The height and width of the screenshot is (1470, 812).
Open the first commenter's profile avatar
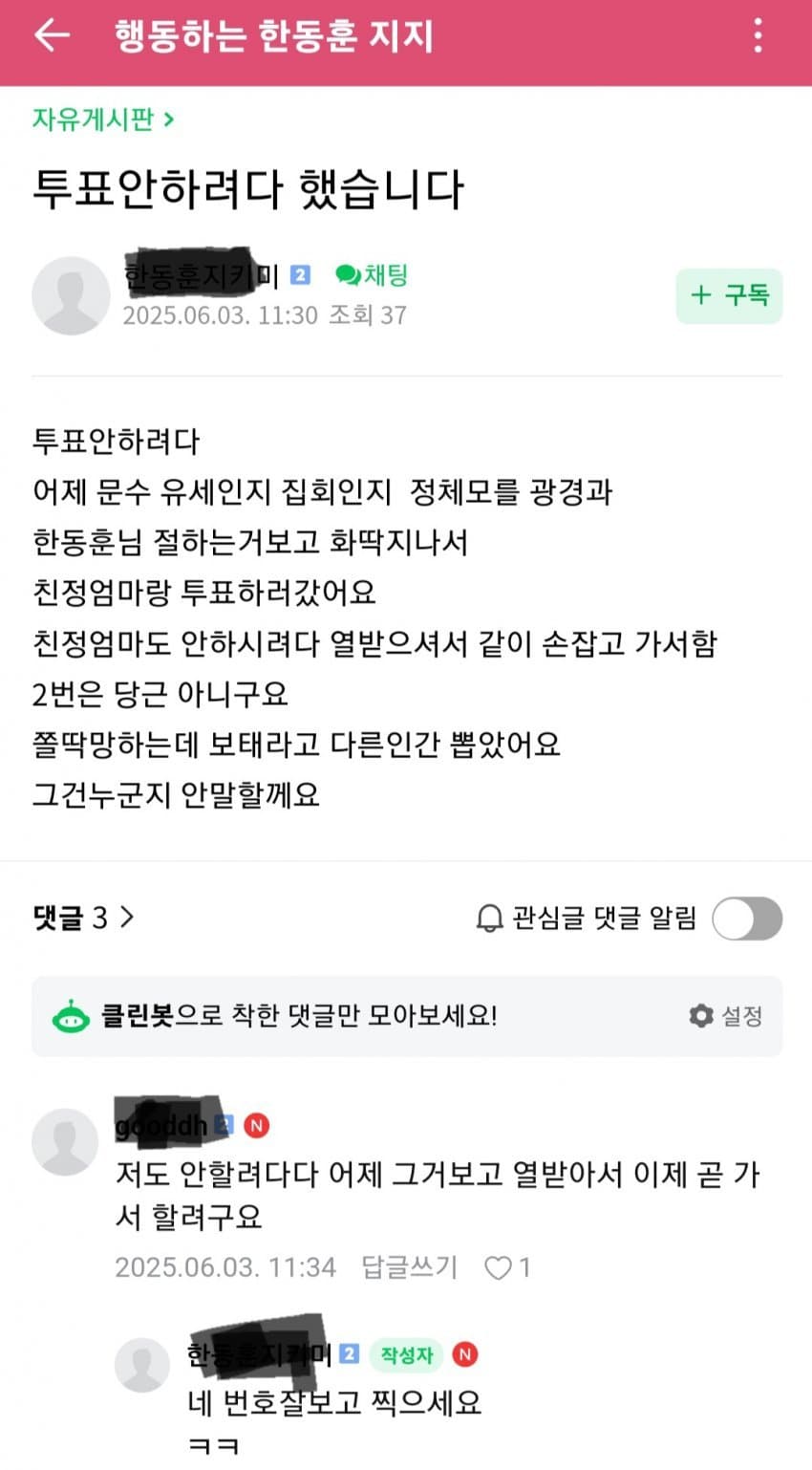click(x=66, y=1142)
